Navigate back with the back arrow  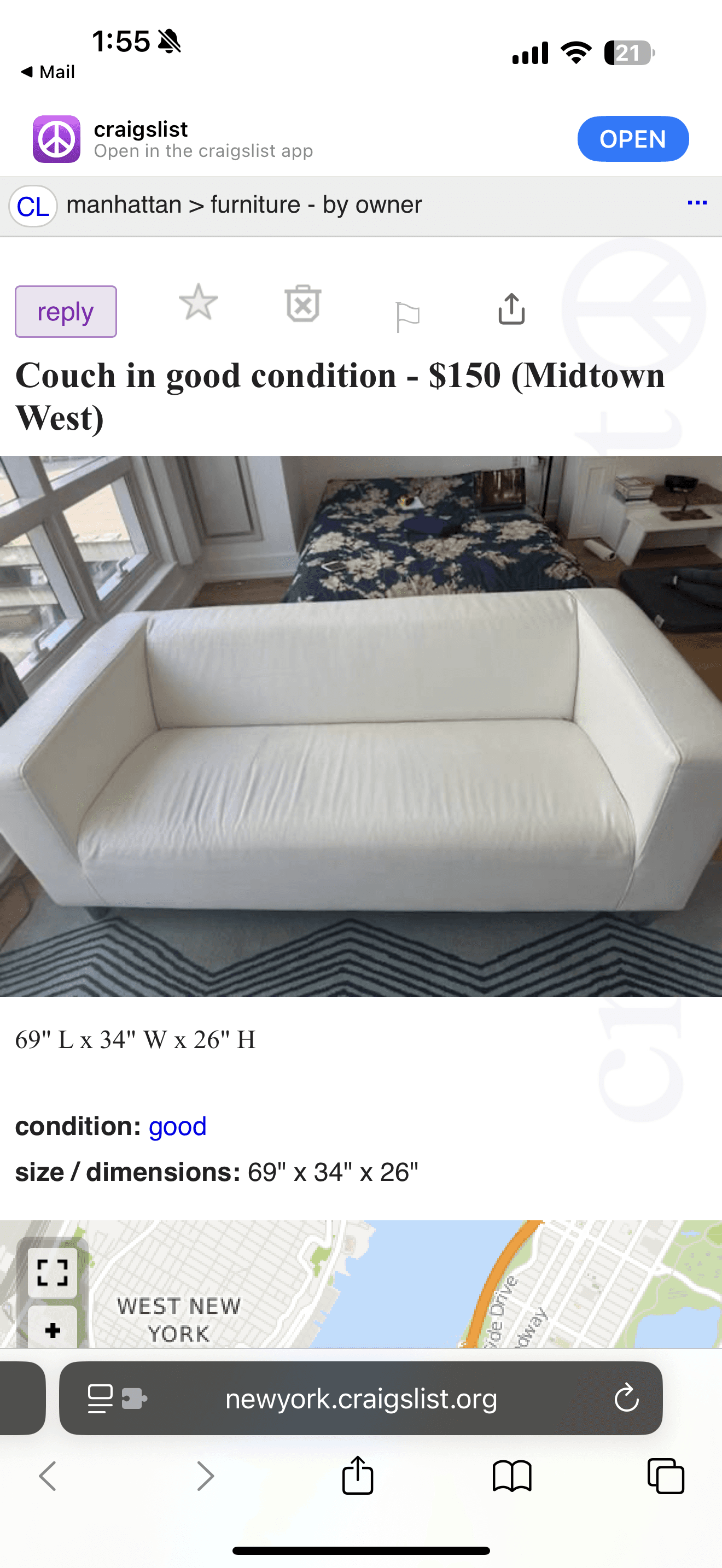click(x=49, y=1476)
